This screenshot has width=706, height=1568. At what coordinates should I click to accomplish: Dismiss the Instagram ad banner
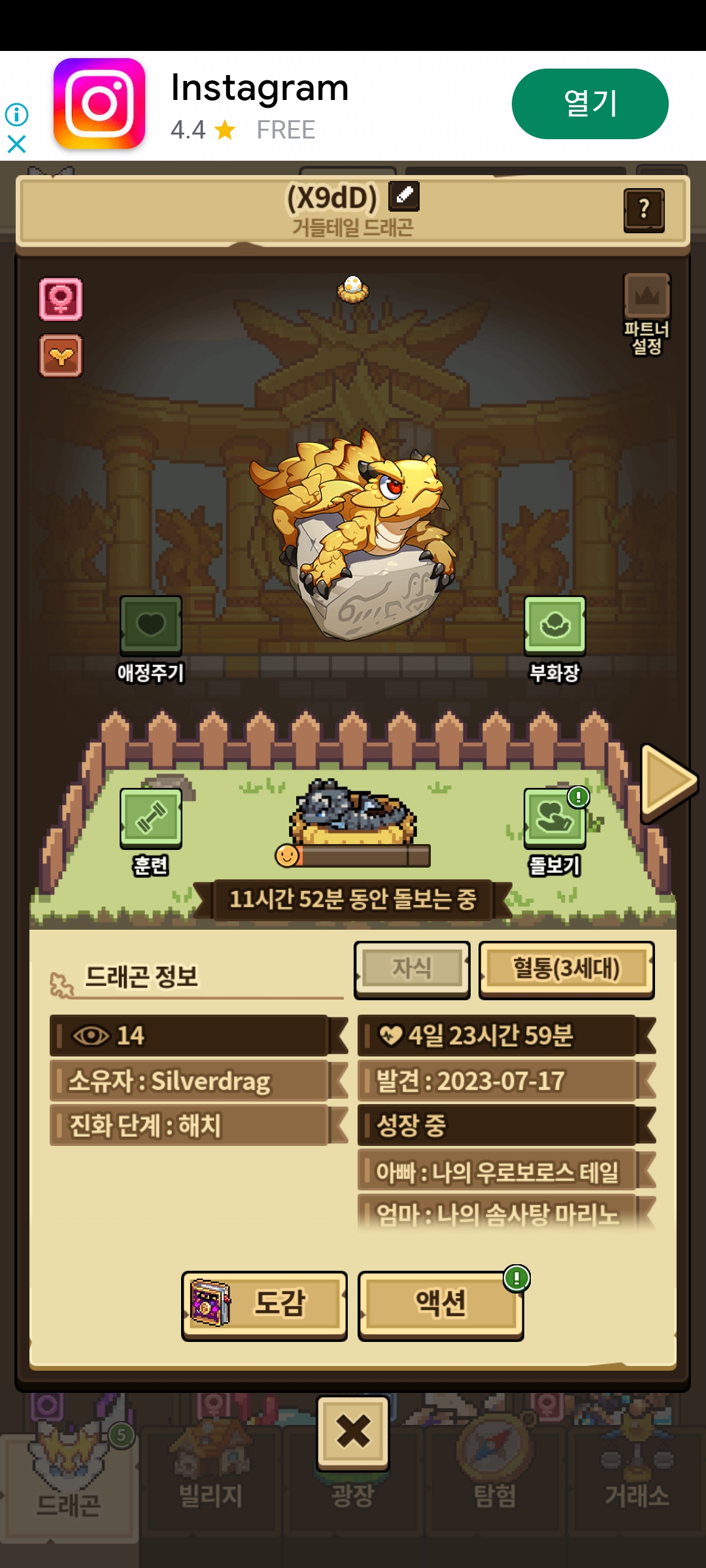point(16,144)
